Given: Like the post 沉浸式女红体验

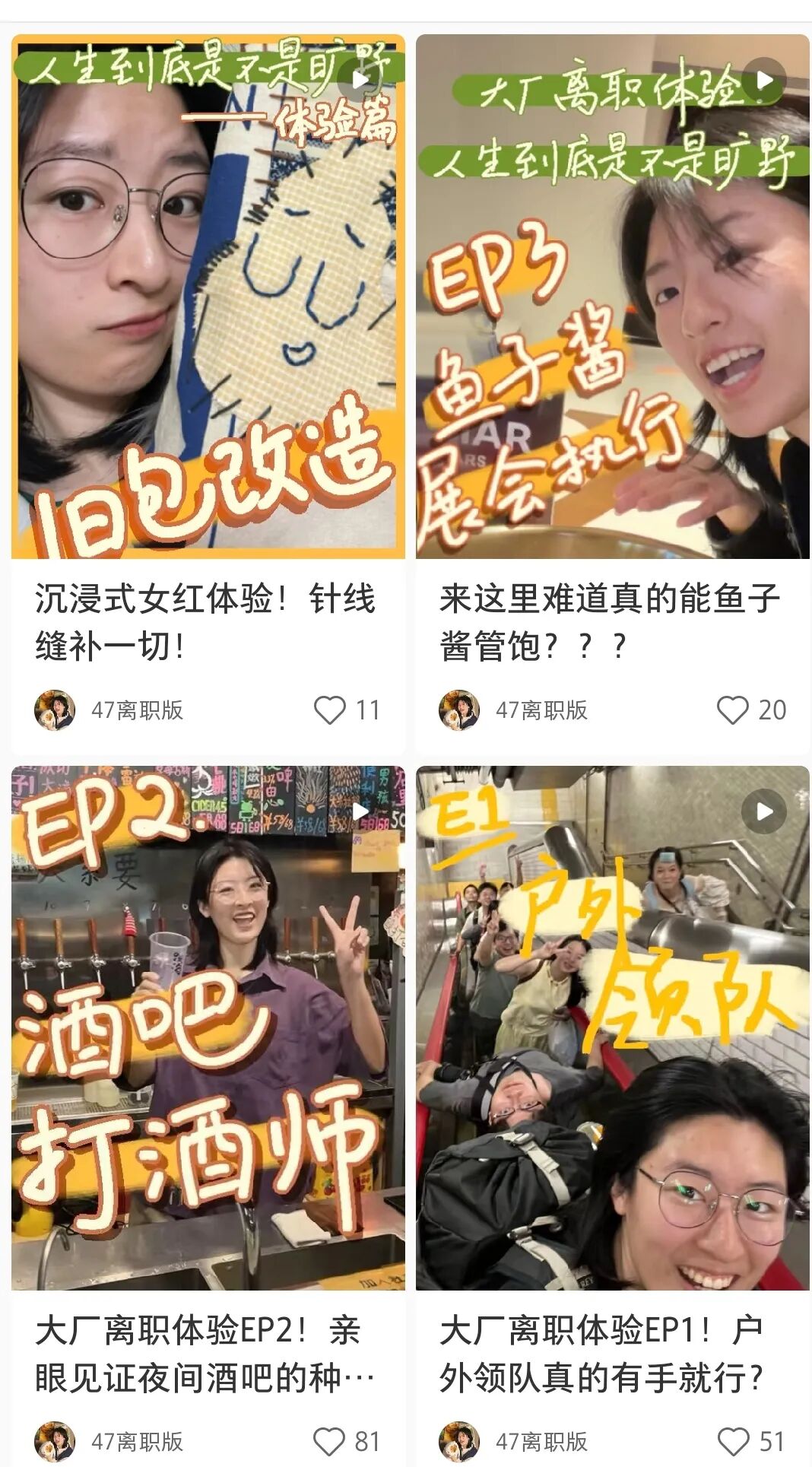Looking at the screenshot, I should (x=330, y=710).
